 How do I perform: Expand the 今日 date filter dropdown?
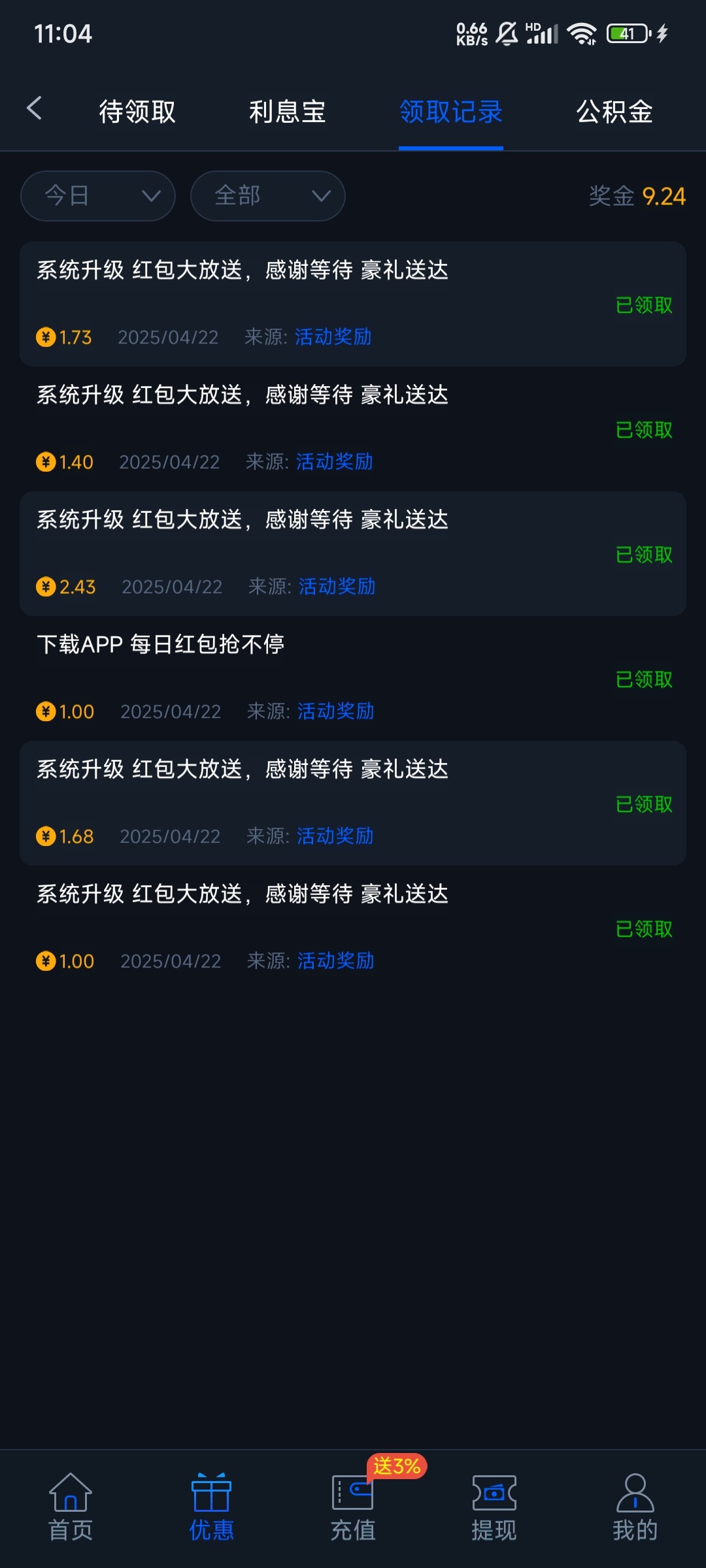(98, 196)
